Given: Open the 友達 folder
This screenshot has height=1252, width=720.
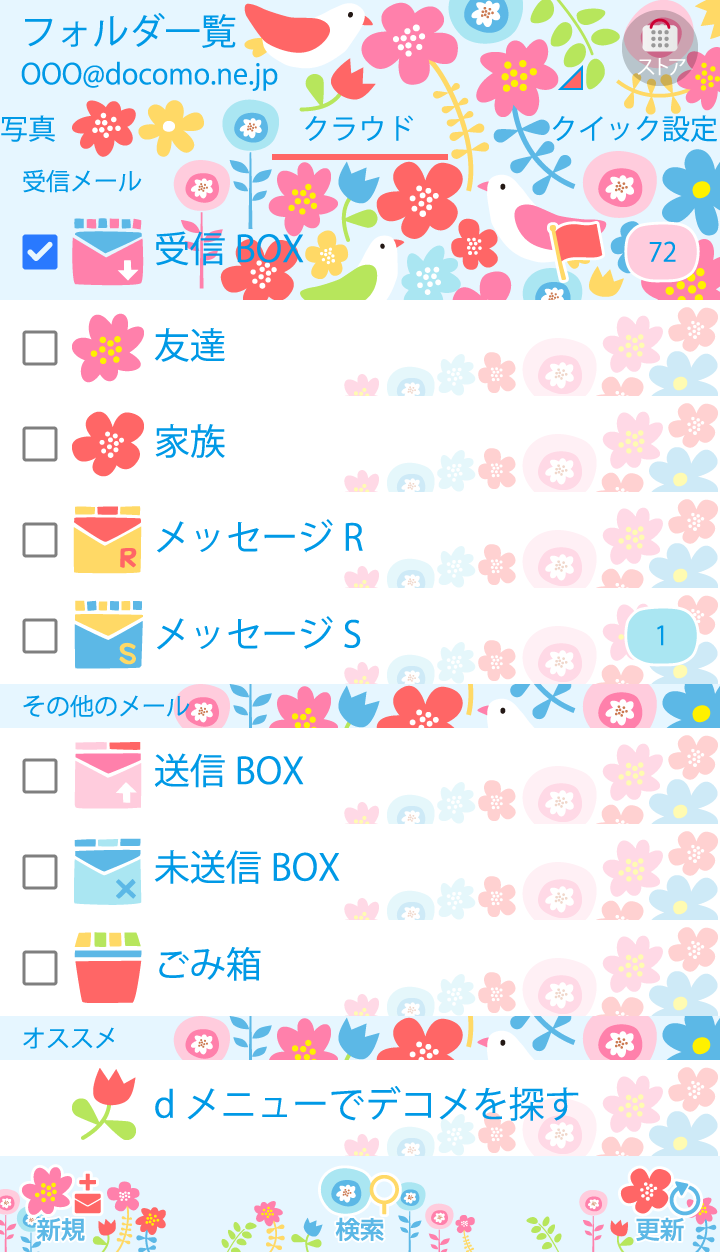Looking at the screenshot, I should 190,347.
